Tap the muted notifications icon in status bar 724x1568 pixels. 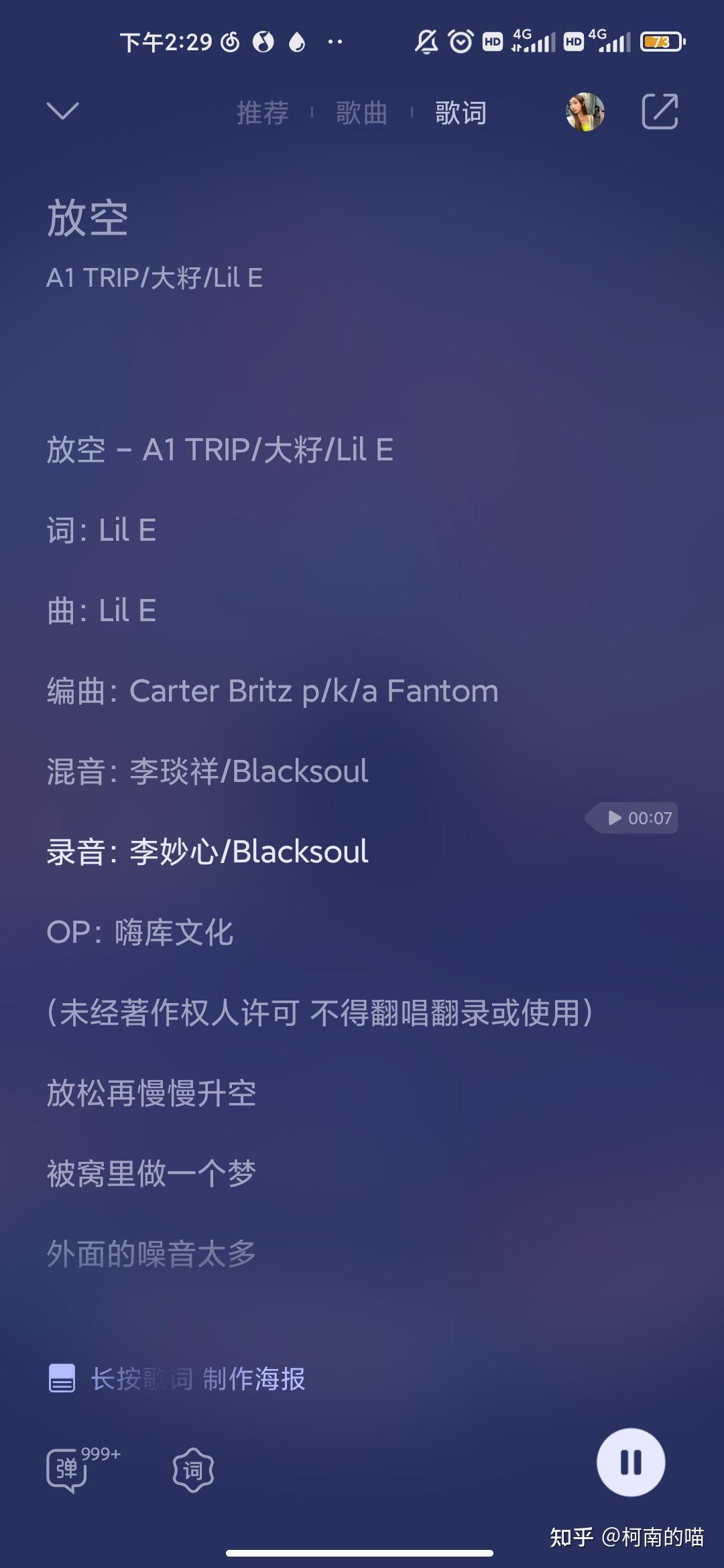pyautogui.click(x=424, y=42)
